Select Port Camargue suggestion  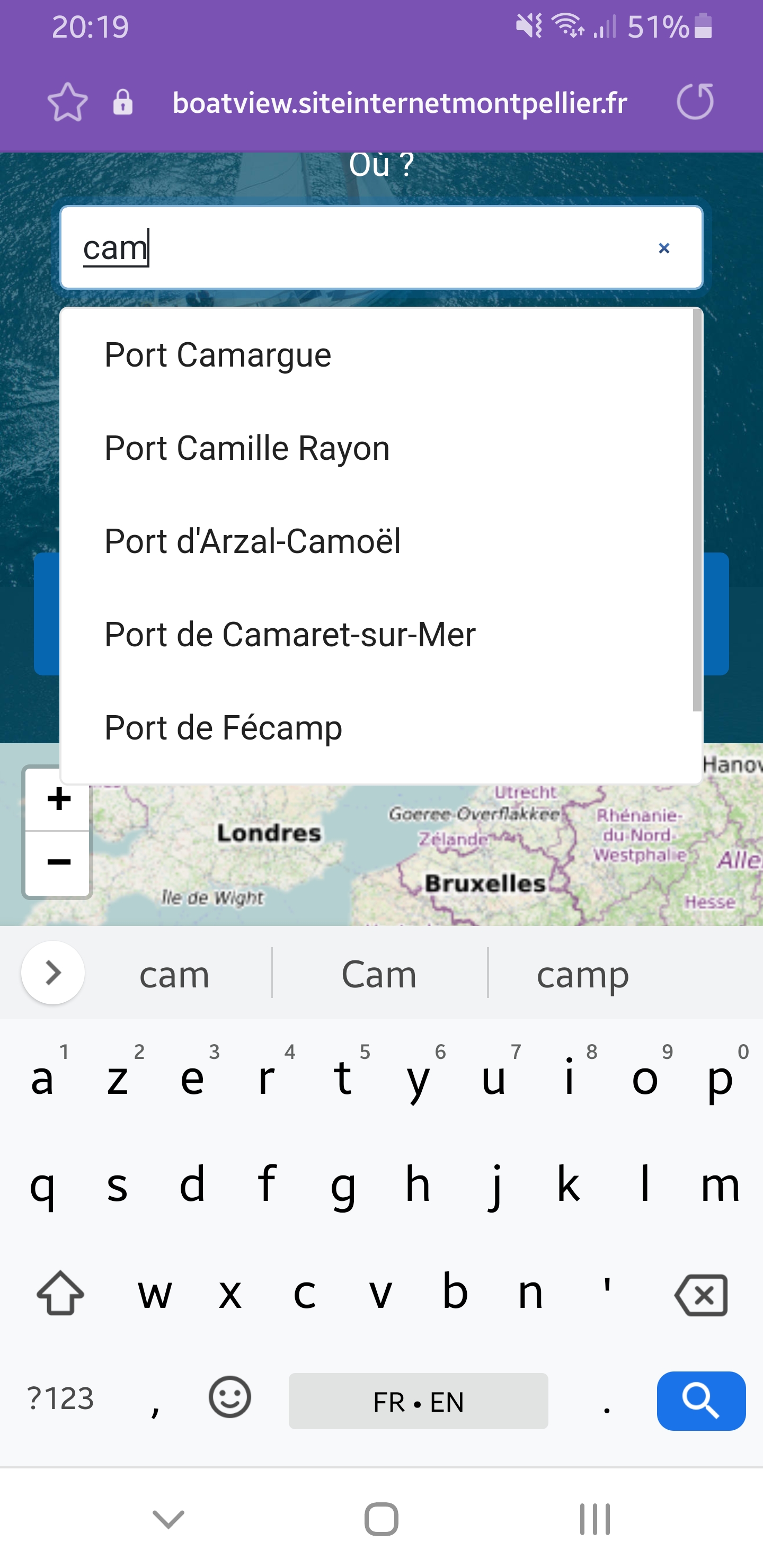[x=218, y=355]
